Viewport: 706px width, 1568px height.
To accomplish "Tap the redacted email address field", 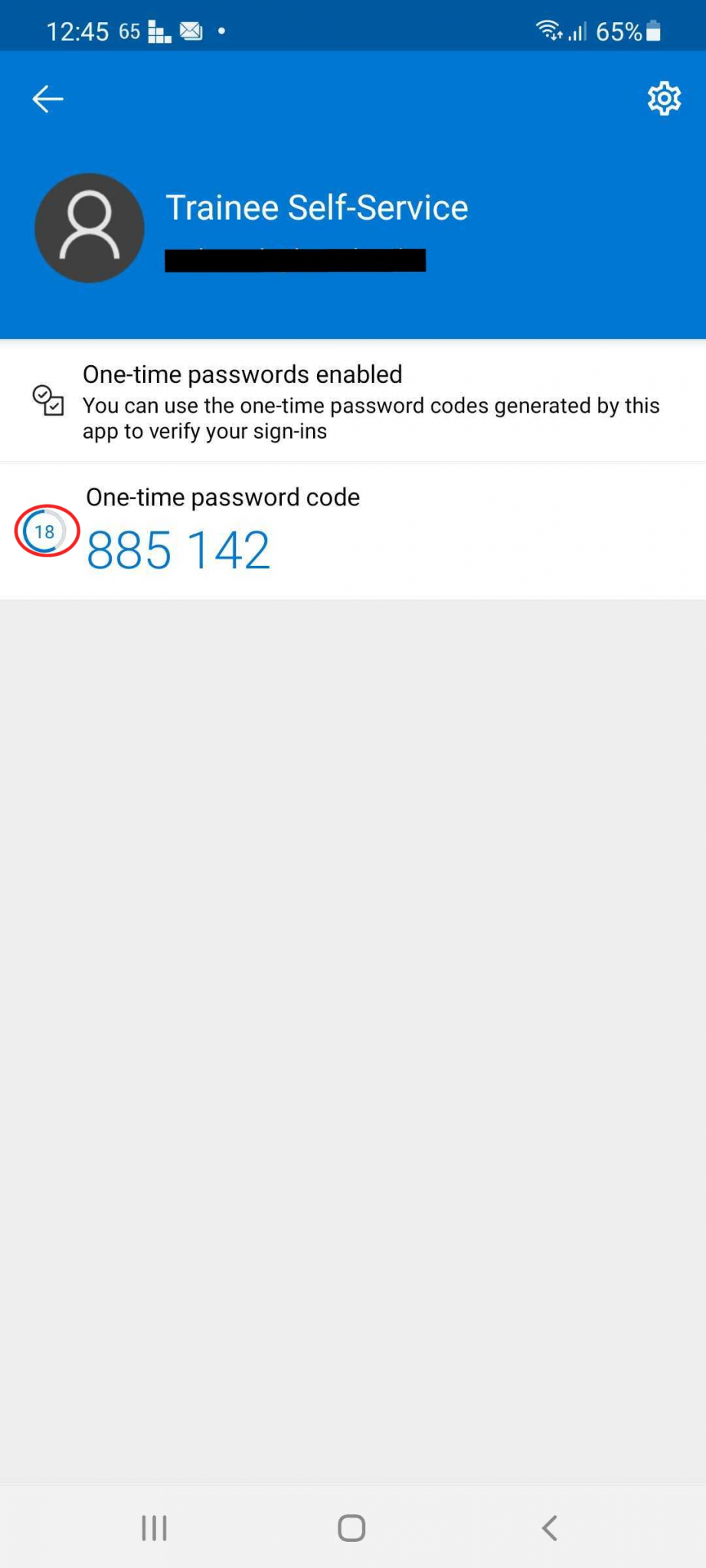I will click(x=295, y=260).
